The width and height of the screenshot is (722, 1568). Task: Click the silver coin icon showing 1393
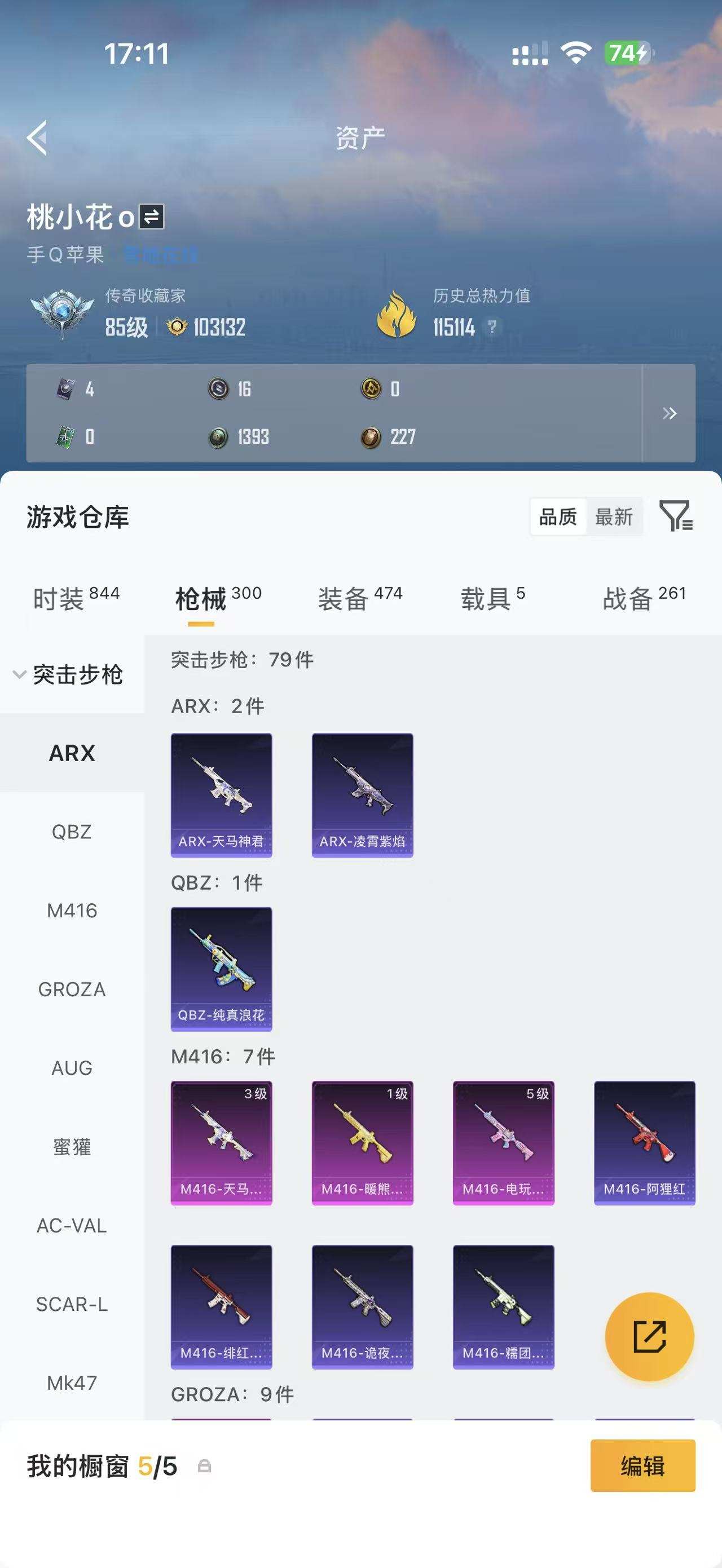[x=216, y=436]
